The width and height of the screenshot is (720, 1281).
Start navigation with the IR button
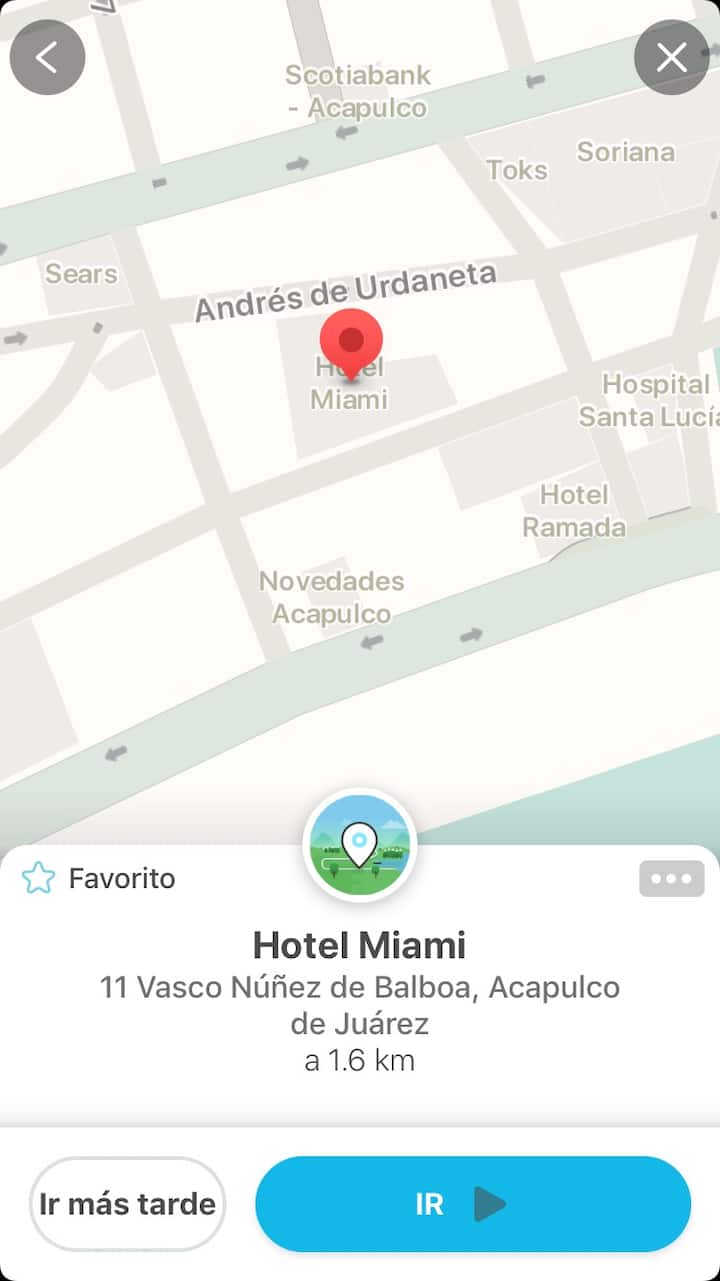(472, 1204)
